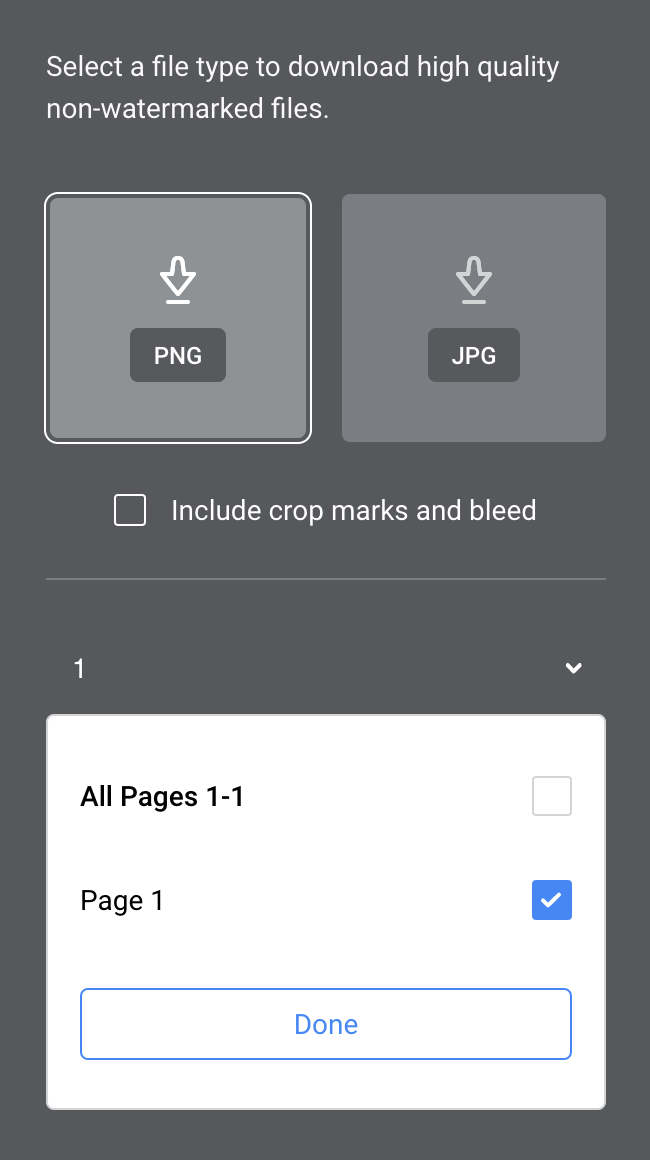650x1160 pixels.
Task: Select the PNG download option
Action: point(178,318)
